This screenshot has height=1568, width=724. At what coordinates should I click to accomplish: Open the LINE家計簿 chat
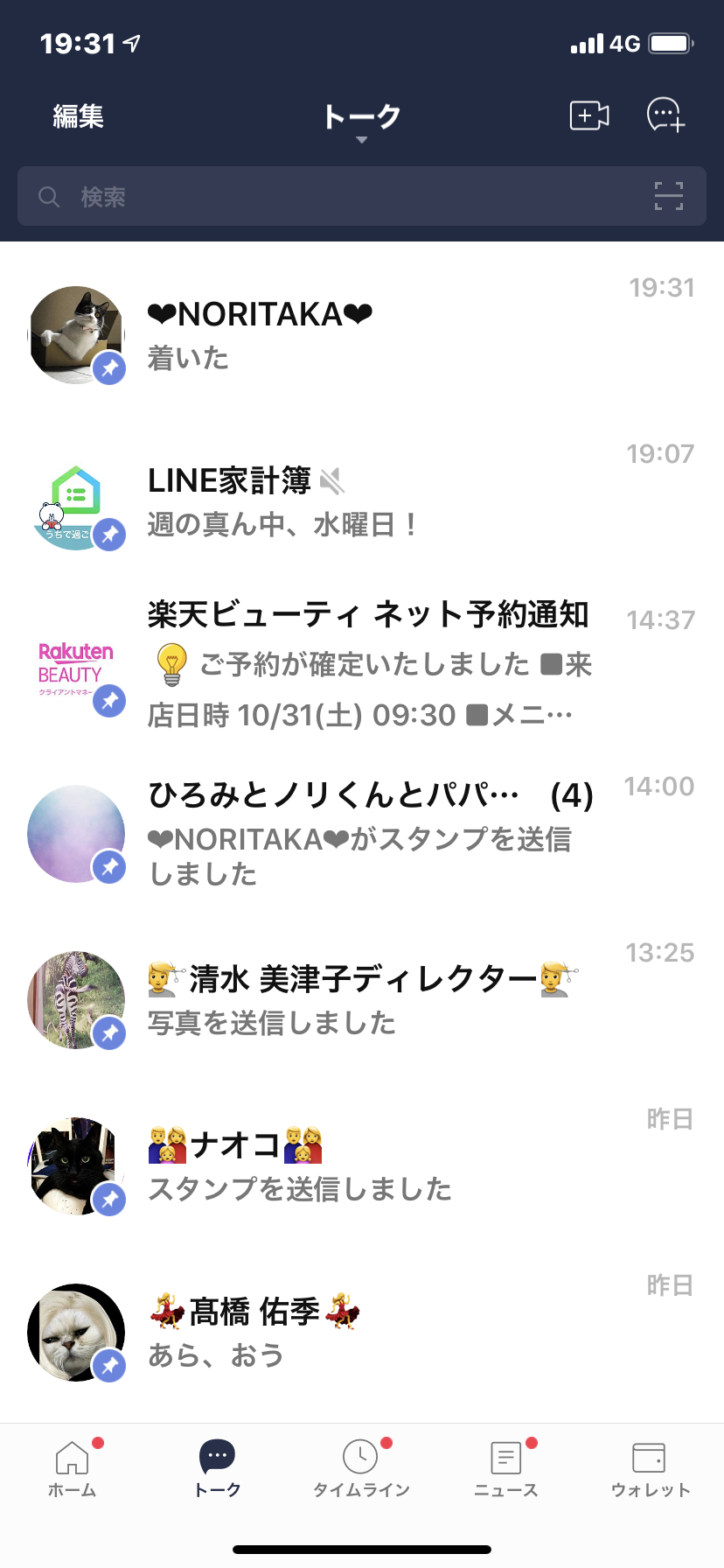(362, 501)
